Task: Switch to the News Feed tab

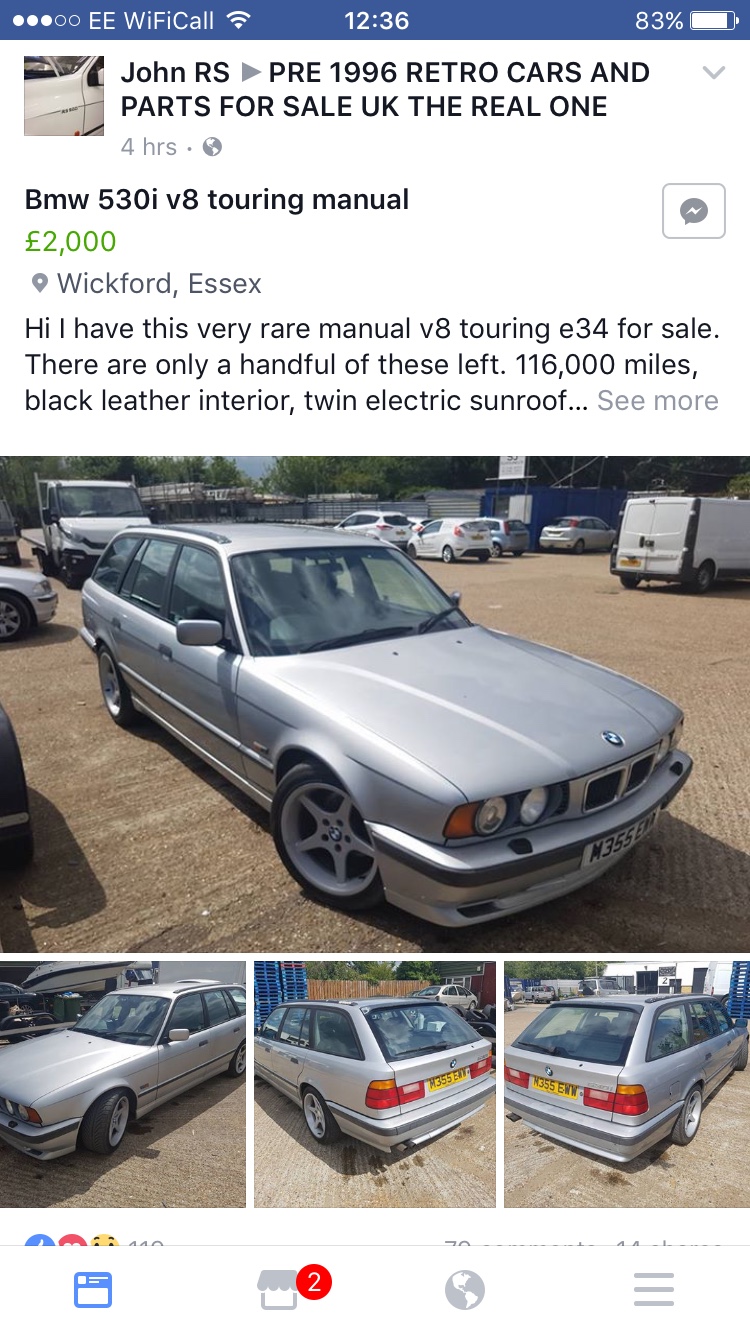Action: [x=93, y=1290]
